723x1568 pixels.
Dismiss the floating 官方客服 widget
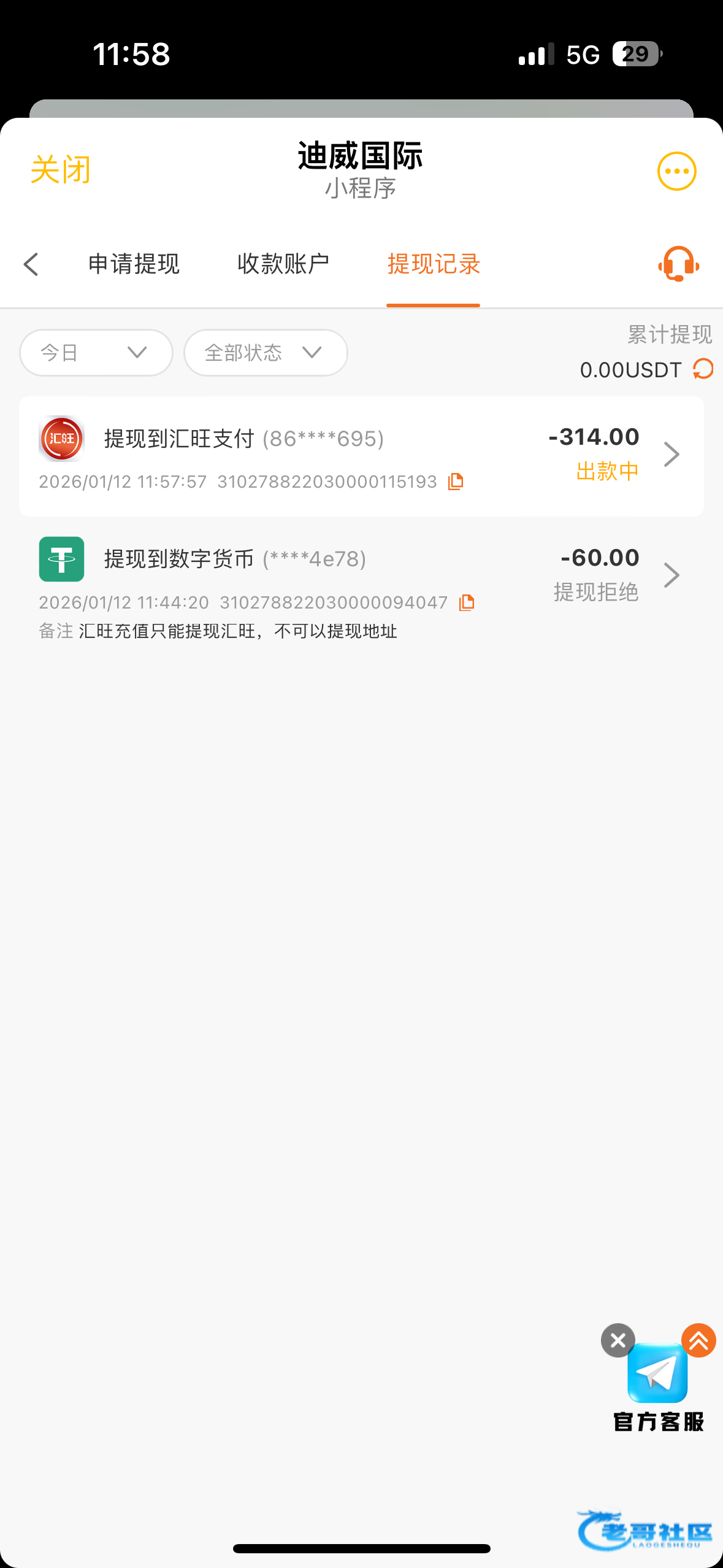tap(618, 1340)
